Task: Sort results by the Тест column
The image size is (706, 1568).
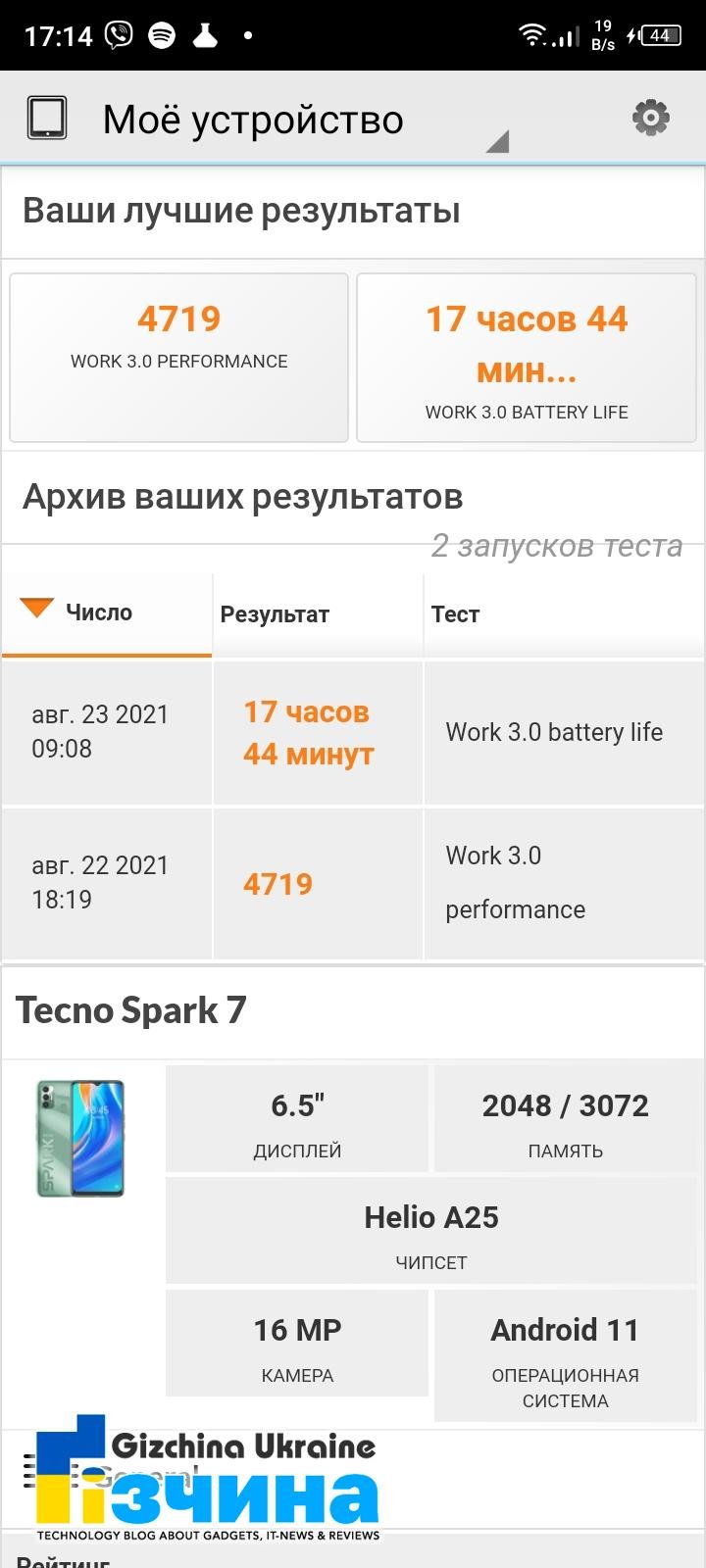Action: pos(564,613)
